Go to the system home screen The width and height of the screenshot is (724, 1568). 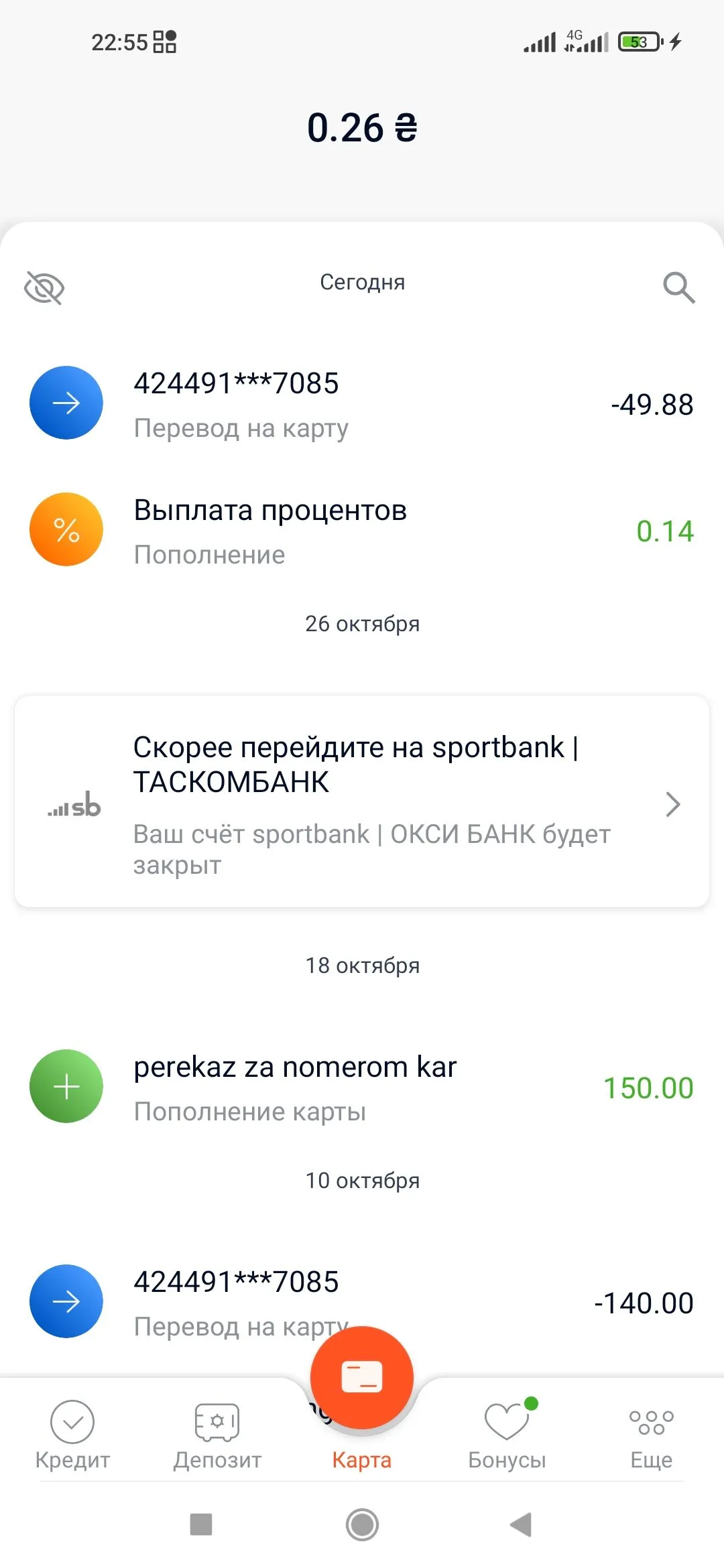tap(362, 1525)
